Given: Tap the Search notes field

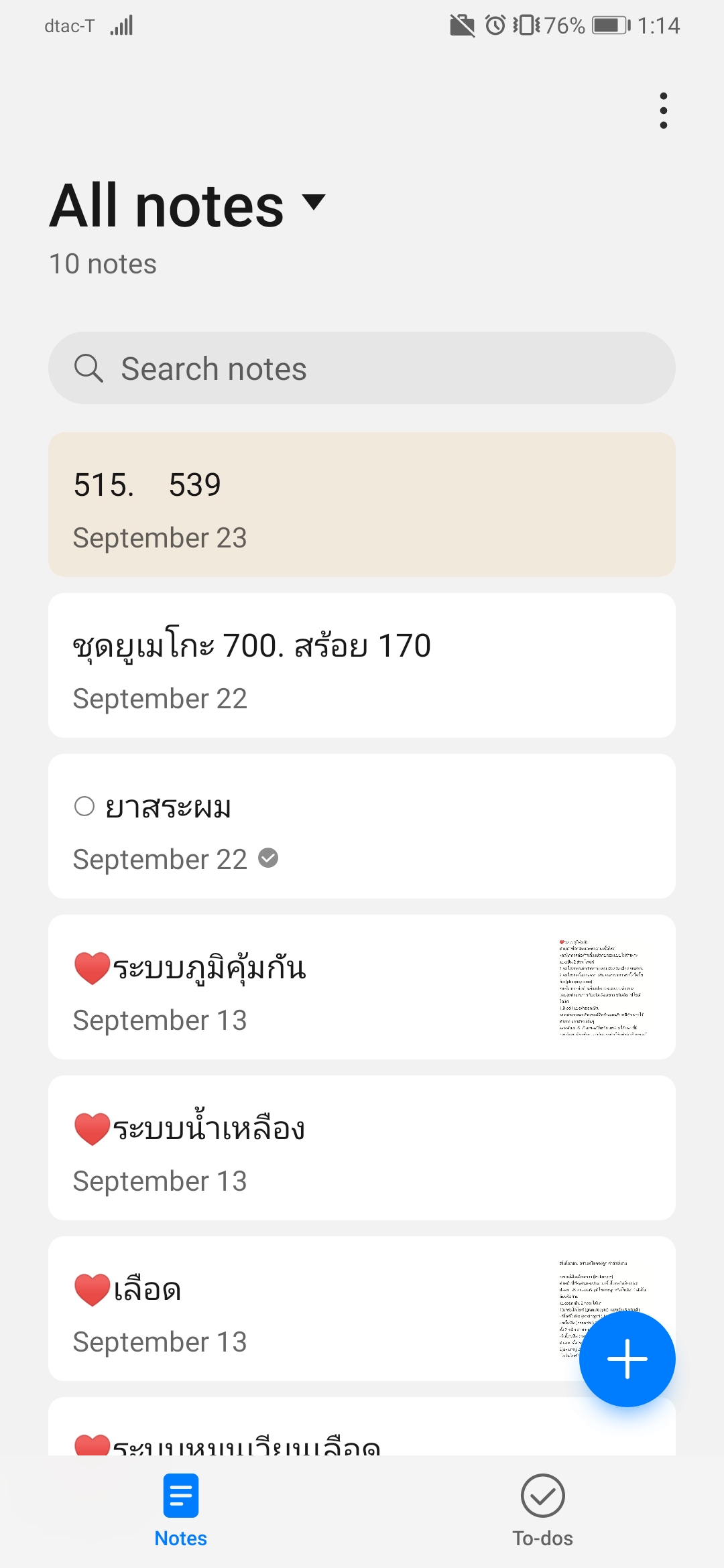Looking at the screenshot, I should pos(362,369).
